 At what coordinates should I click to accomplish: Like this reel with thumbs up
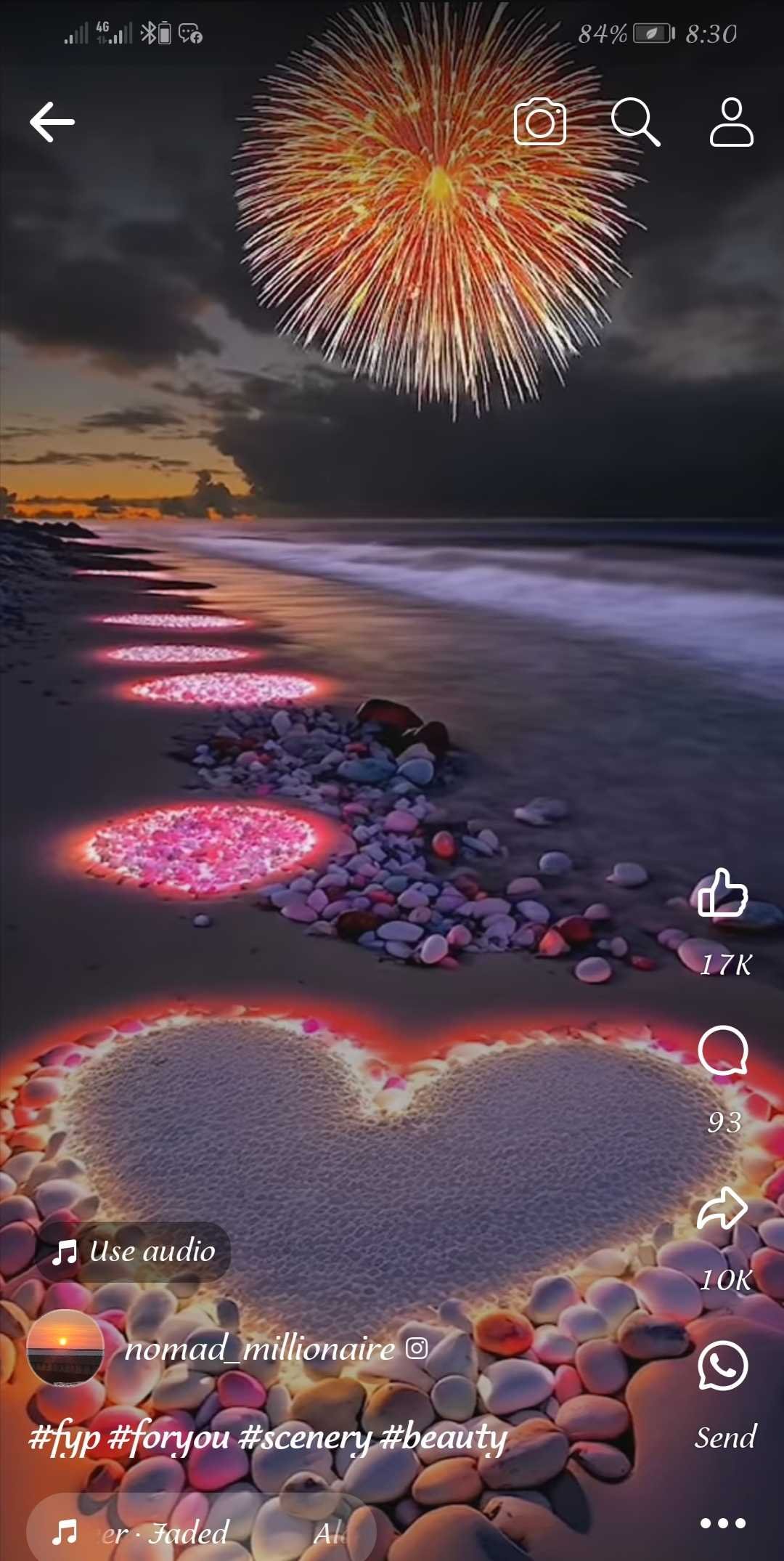722,893
